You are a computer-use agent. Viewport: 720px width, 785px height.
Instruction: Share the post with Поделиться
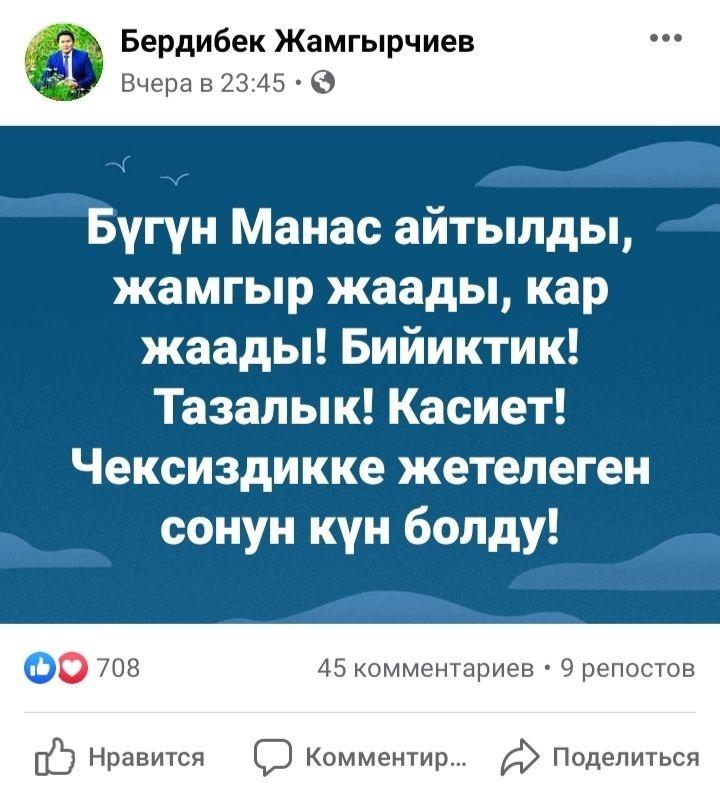pyautogui.click(x=599, y=757)
